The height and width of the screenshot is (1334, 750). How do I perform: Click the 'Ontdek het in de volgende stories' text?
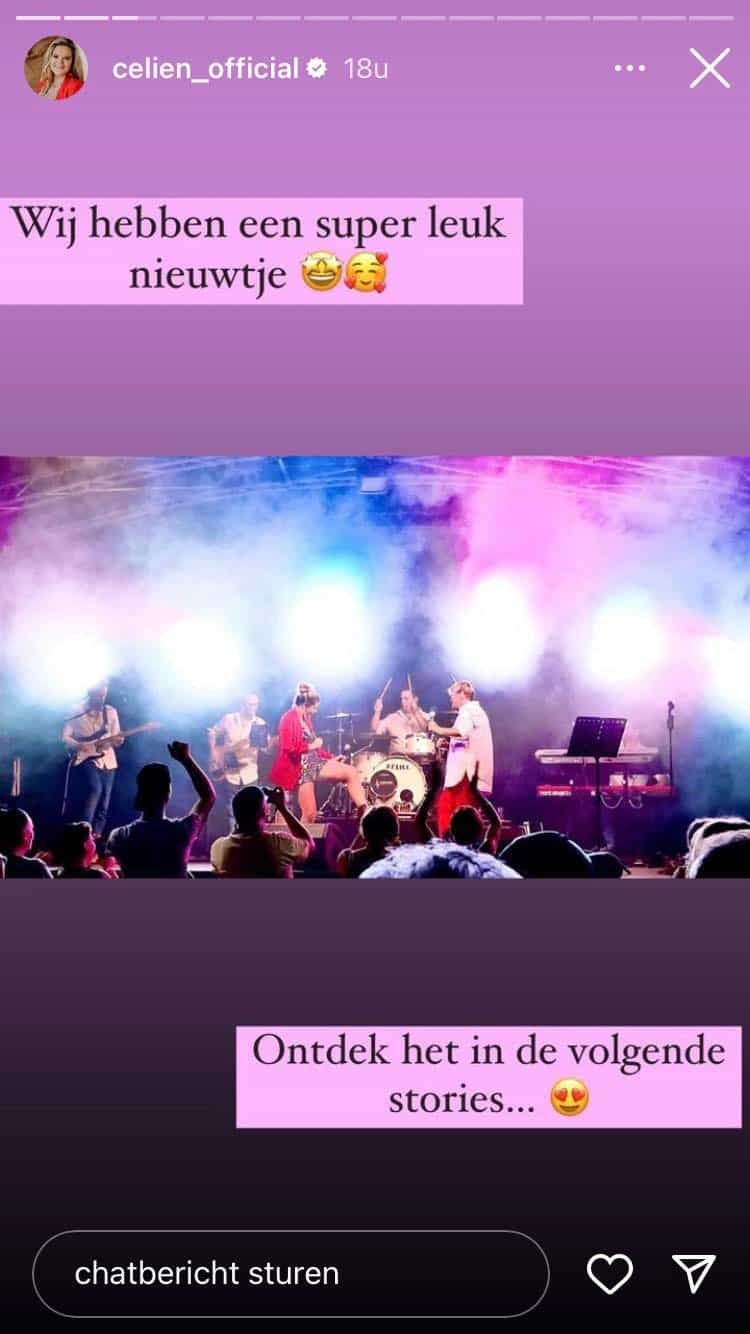click(x=488, y=1074)
